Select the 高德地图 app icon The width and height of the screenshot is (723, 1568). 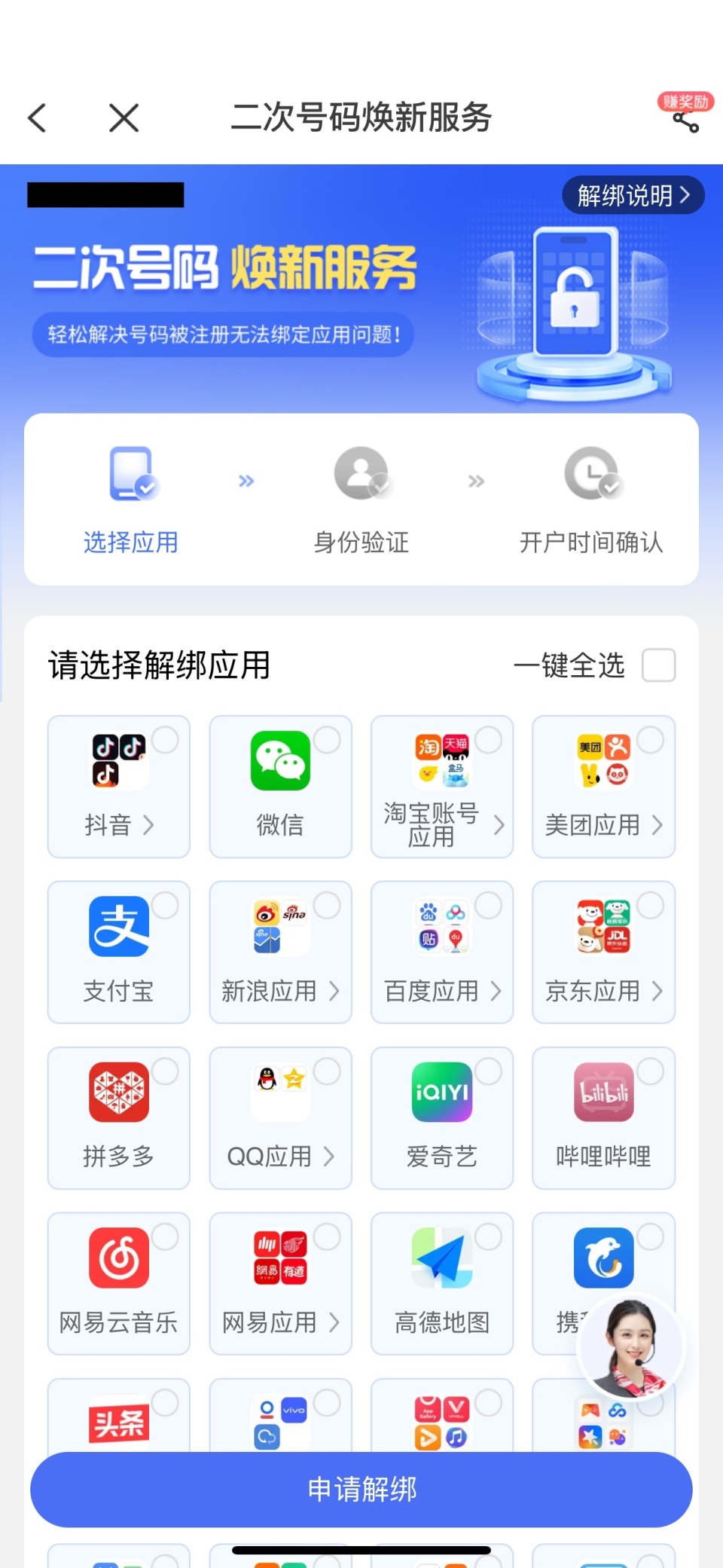point(441,1257)
